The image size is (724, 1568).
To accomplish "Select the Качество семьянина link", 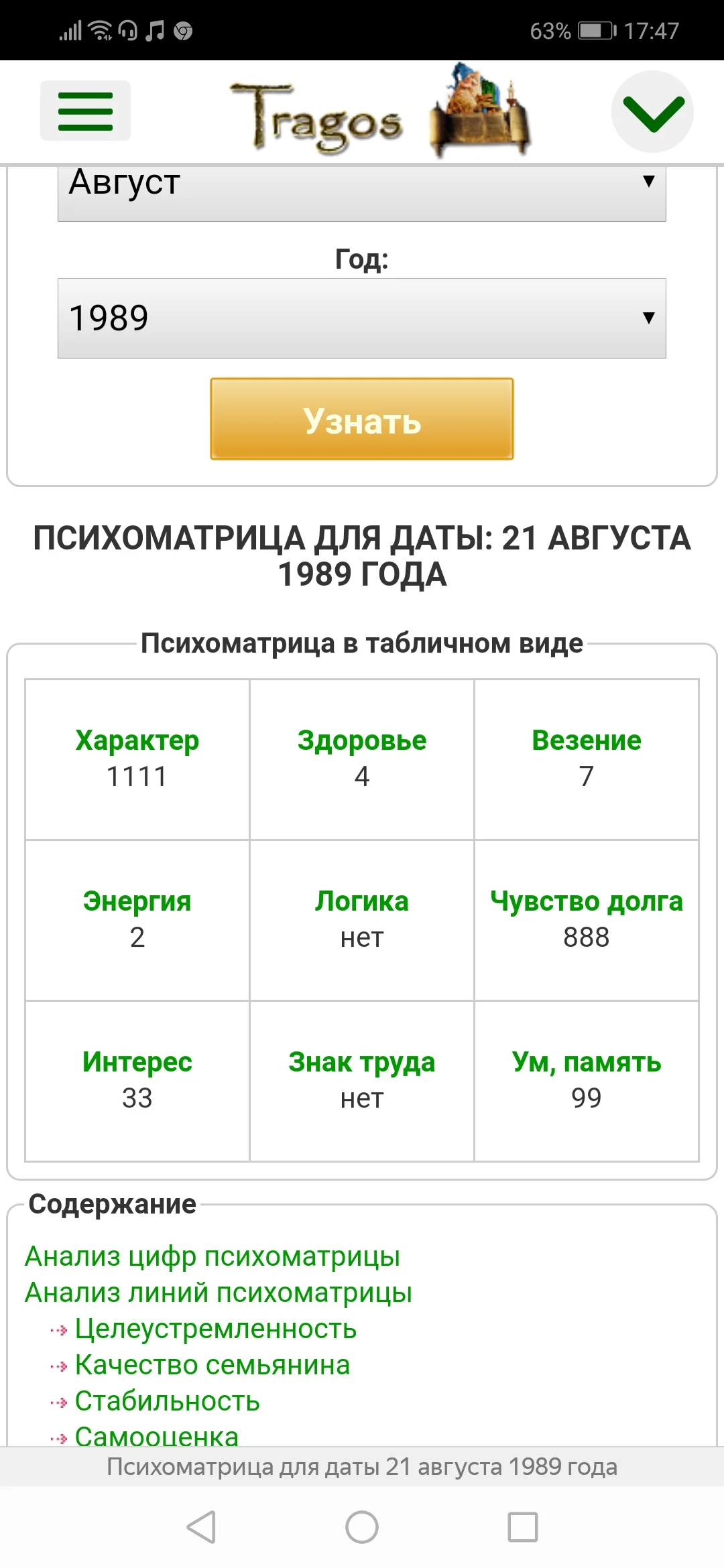I will tap(213, 1365).
